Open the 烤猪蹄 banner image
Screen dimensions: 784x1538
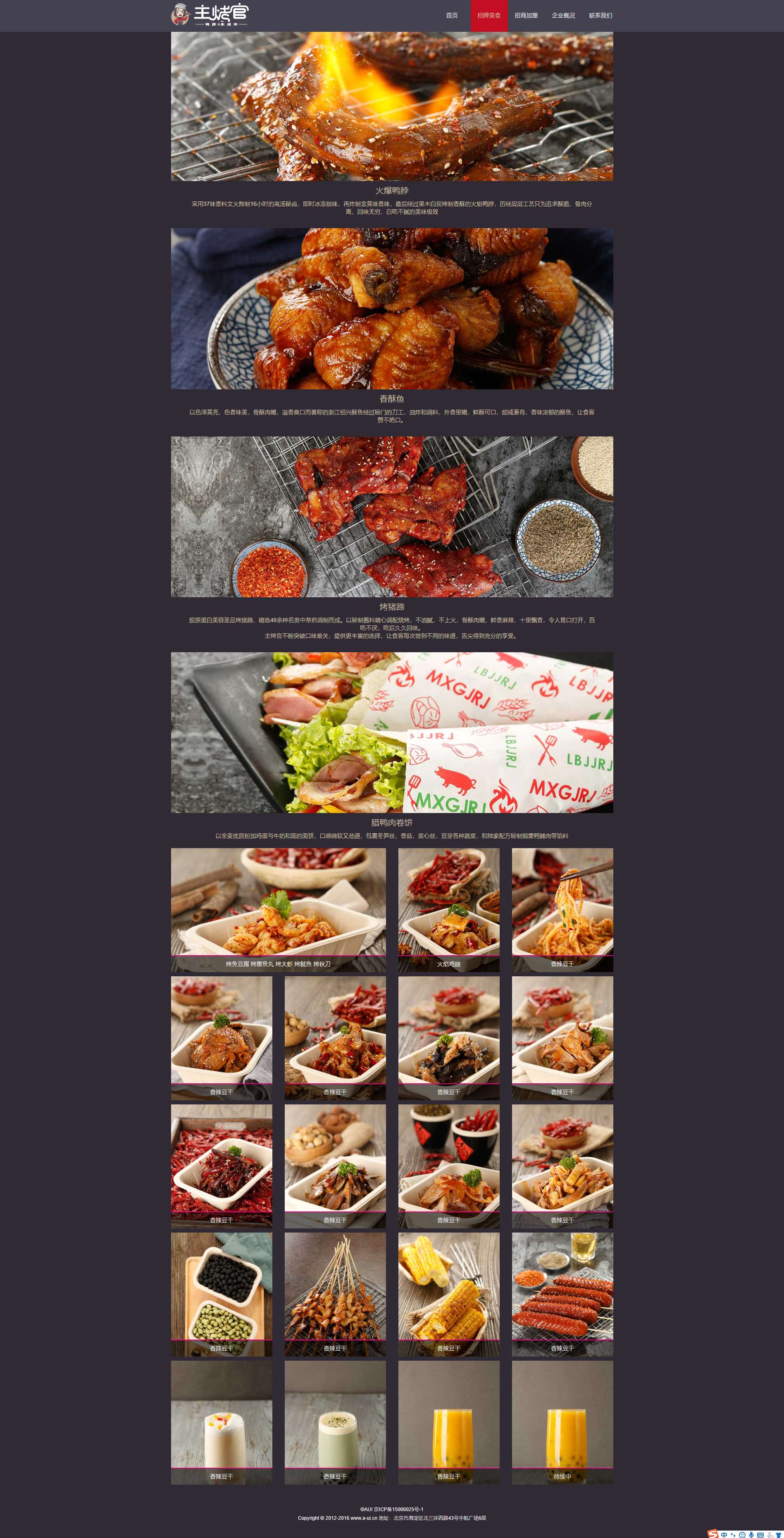[x=392, y=516]
